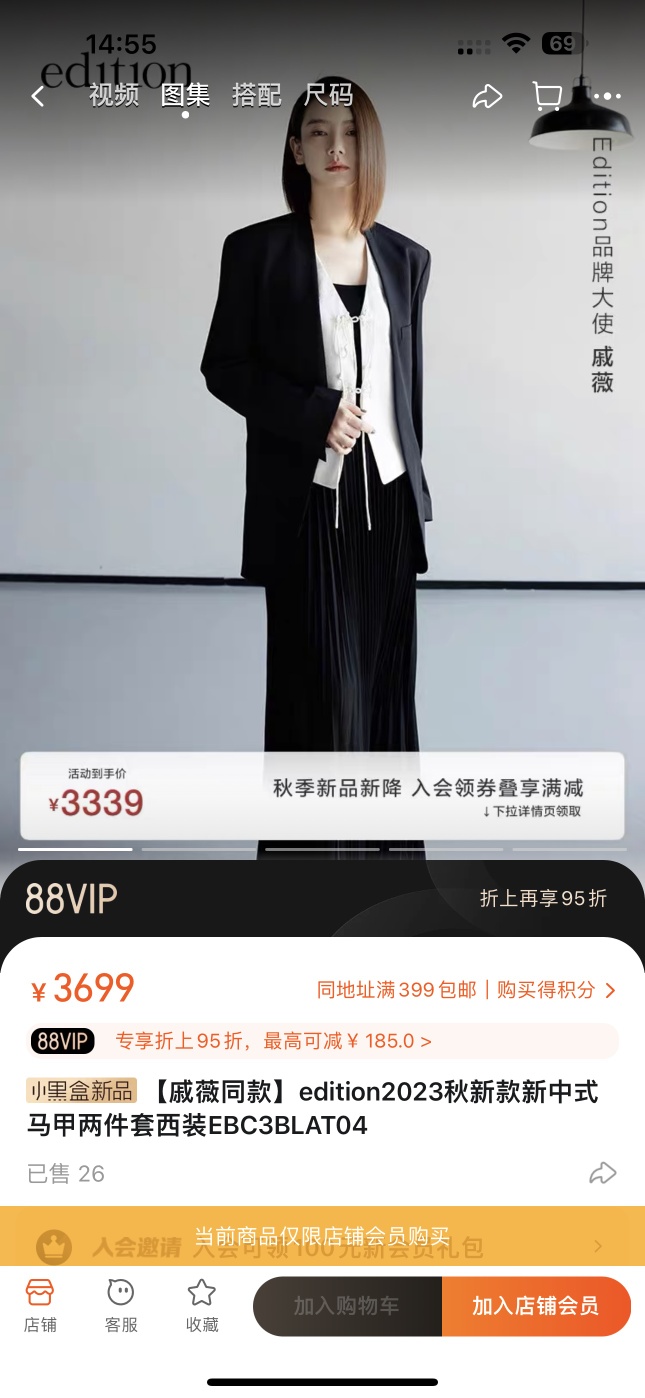The width and height of the screenshot is (645, 1398).
Task: Go back using the top-left arrow
Action: pos(38,96)
